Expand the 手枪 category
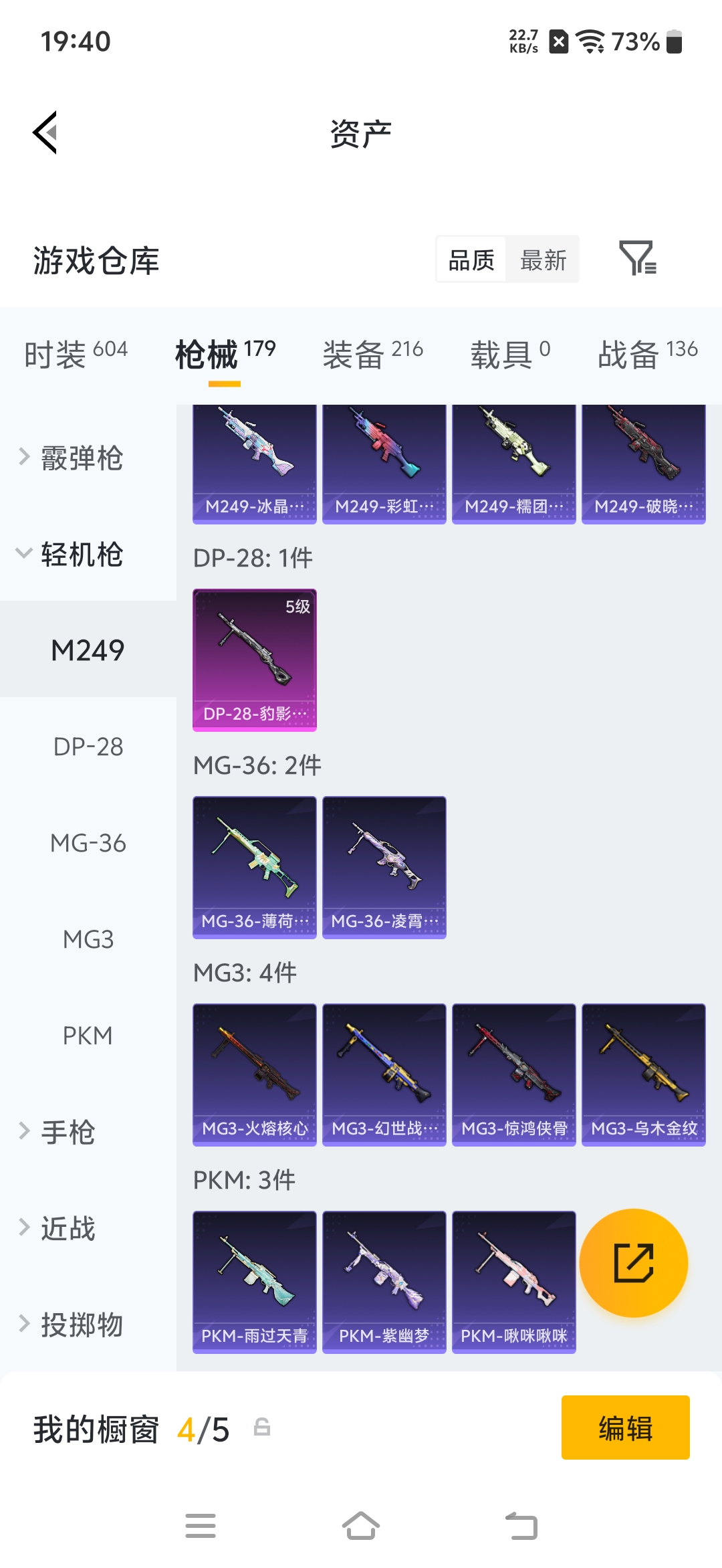The height and width of the screenshot is (1568, 722). (x=67, y=1132)
